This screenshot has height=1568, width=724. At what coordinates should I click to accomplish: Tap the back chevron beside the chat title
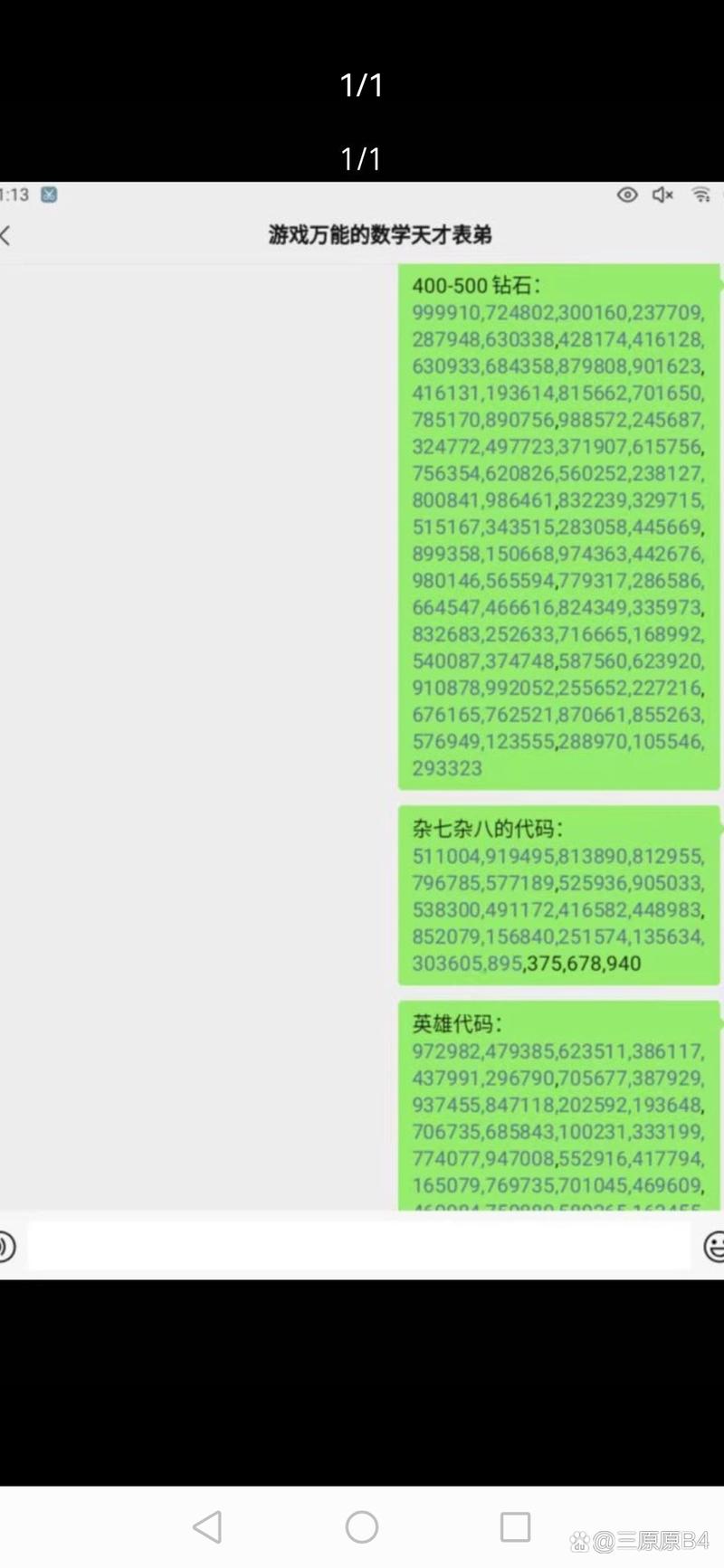[5, 234]
